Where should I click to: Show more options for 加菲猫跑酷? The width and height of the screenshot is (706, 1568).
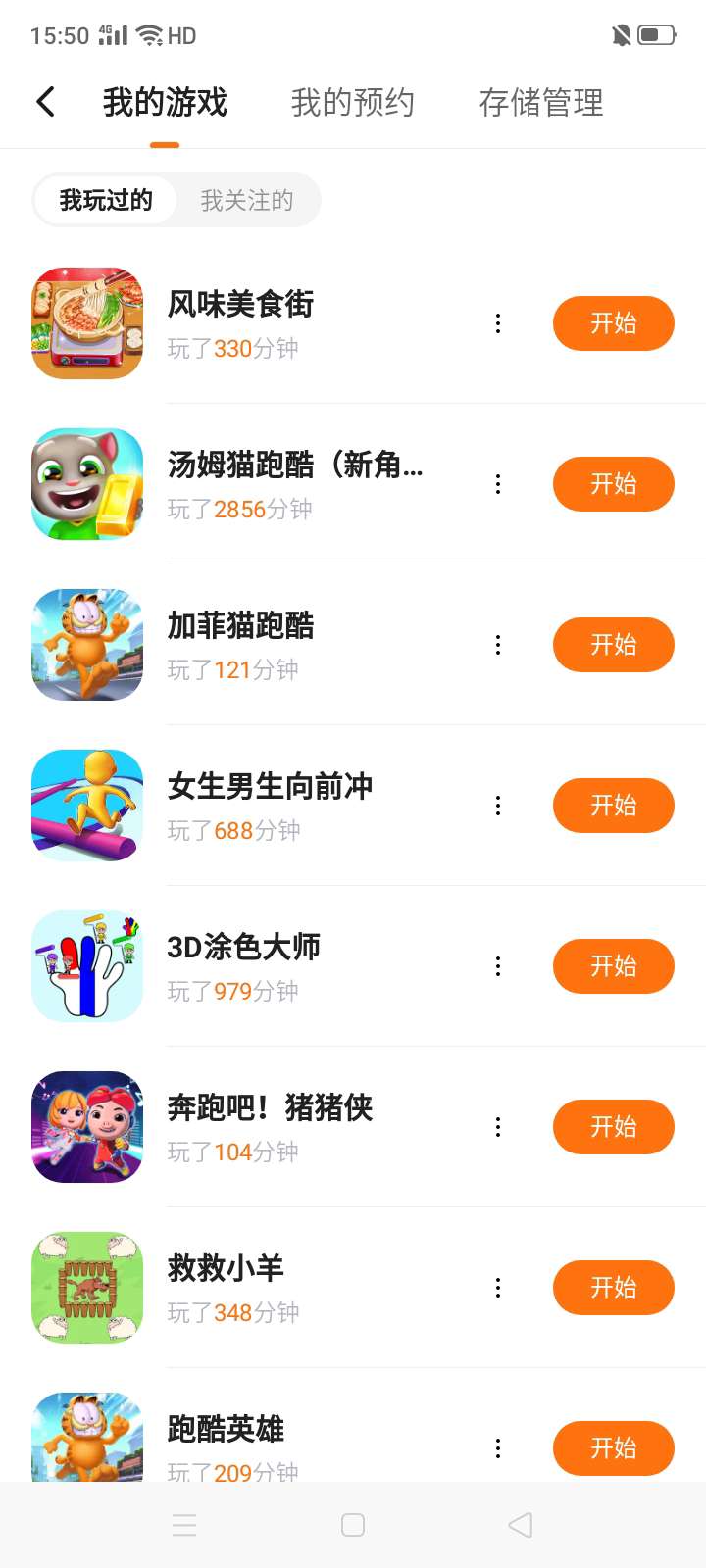(498, 645)
